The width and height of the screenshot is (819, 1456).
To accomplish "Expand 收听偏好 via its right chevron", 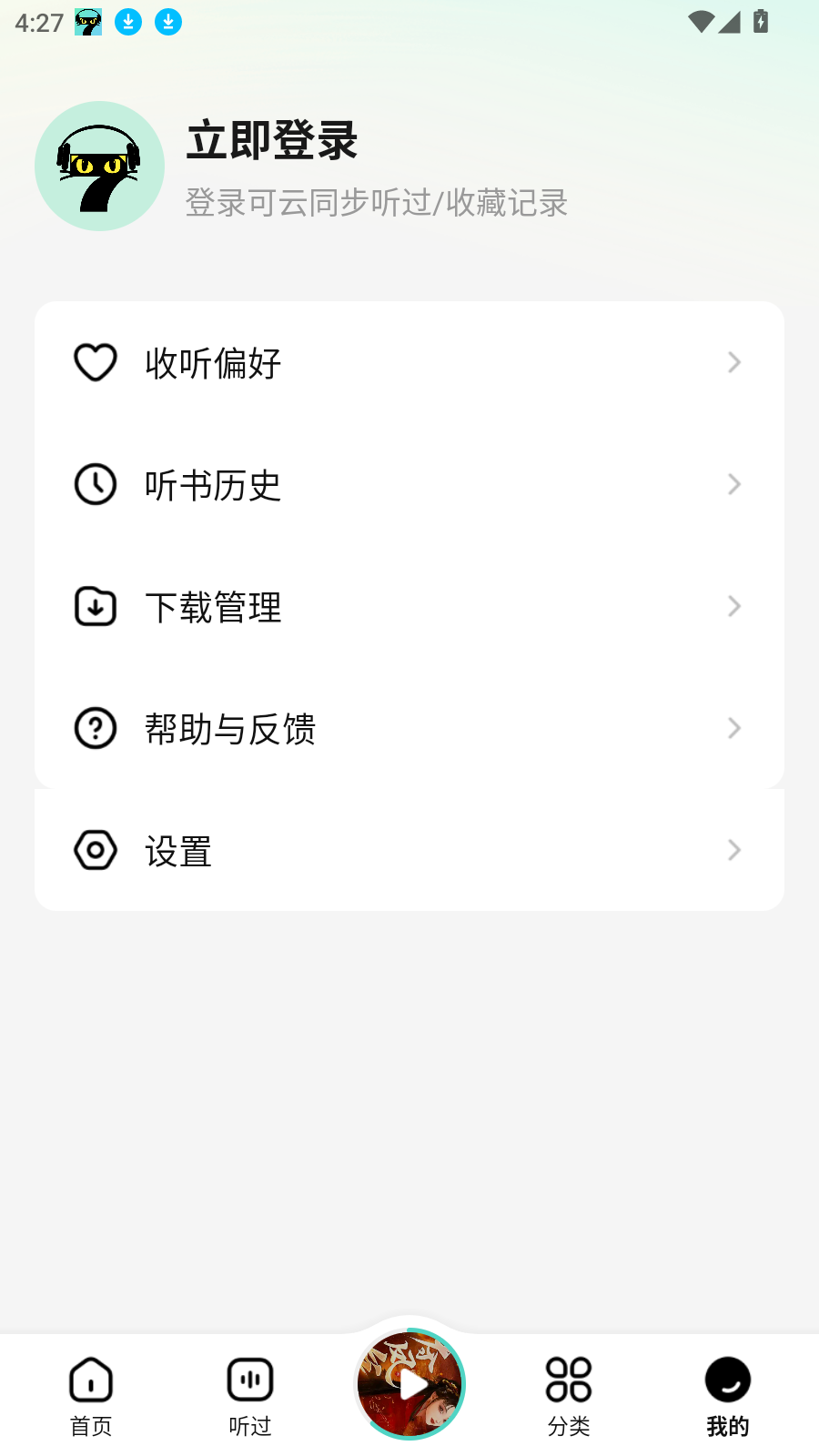I will coord(734,362).
